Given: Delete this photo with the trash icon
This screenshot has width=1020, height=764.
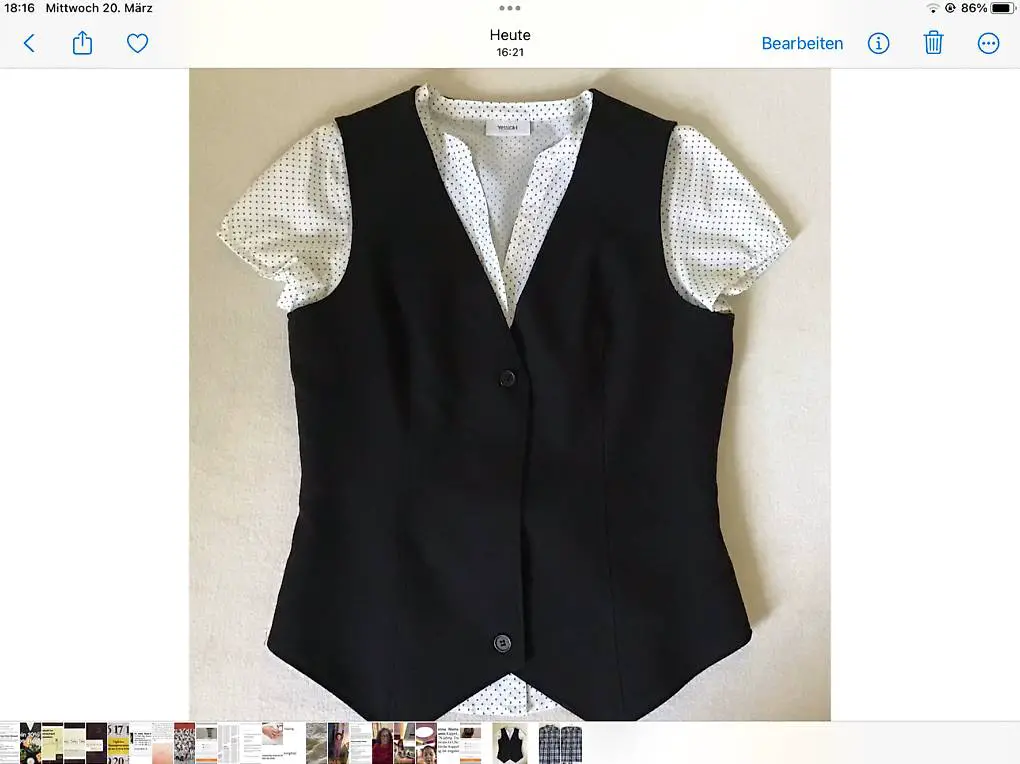Looking at the screenshot, I should tap(933, 43).
